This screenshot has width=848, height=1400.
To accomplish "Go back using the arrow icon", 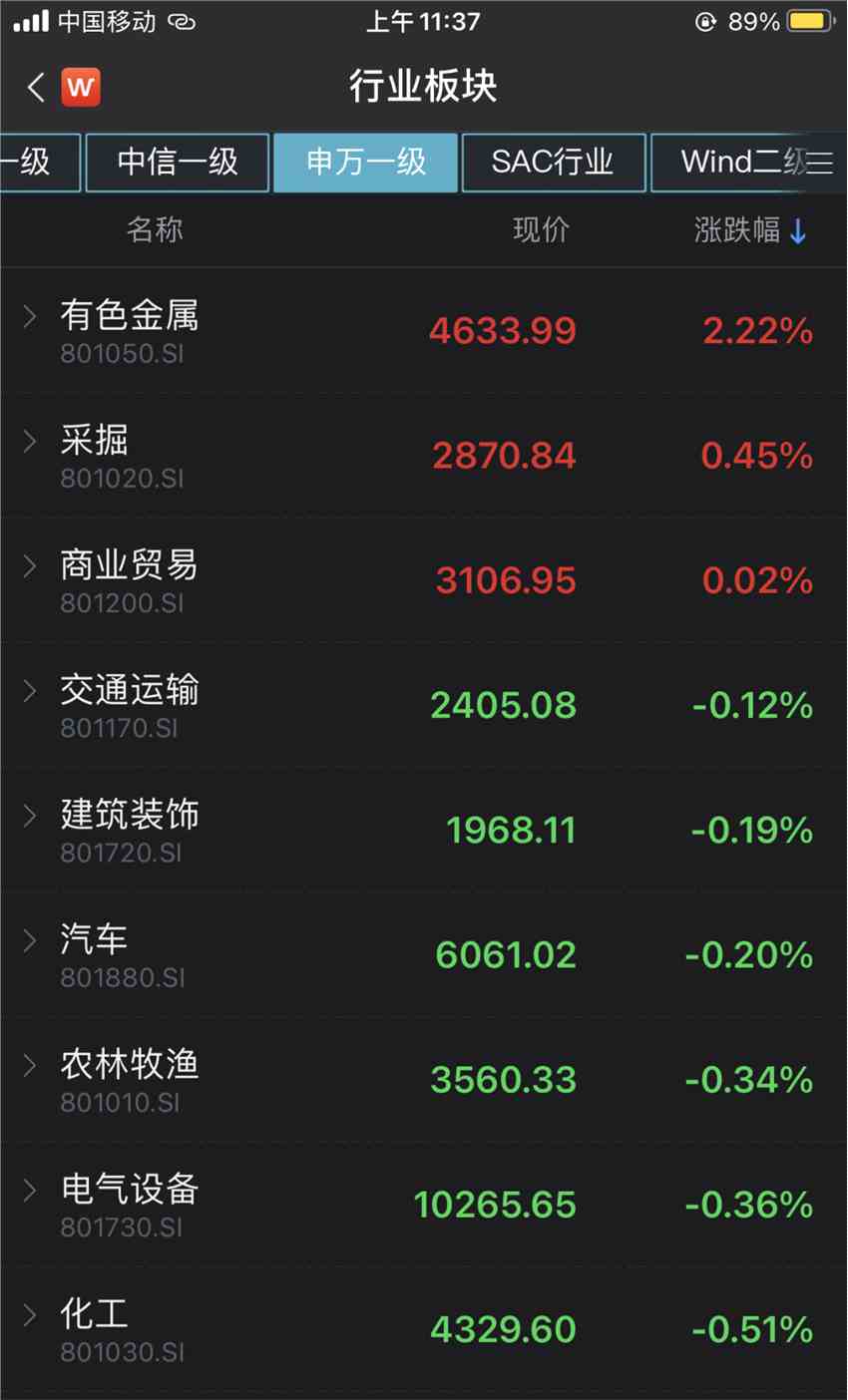I will (x=36, y=88).
